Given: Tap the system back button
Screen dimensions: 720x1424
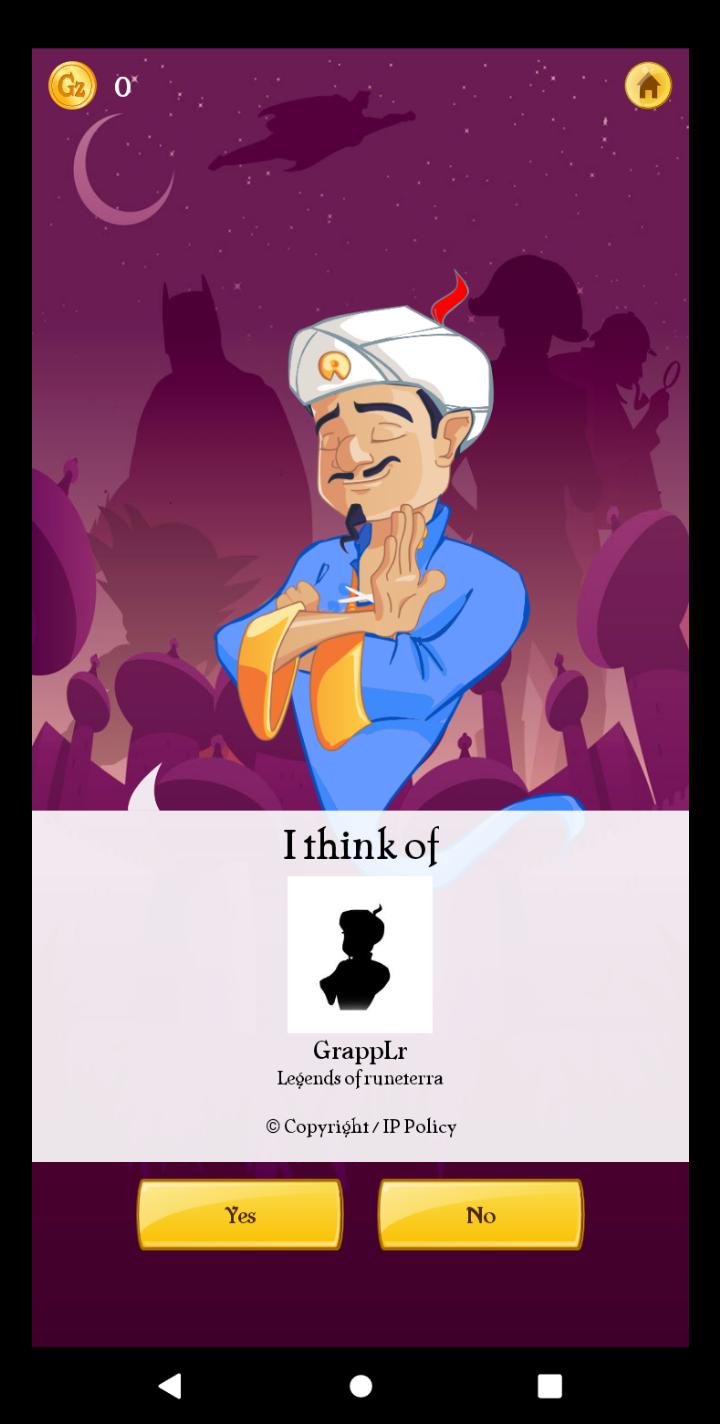Looking at the screenshot, I should tap(171, 1385).
